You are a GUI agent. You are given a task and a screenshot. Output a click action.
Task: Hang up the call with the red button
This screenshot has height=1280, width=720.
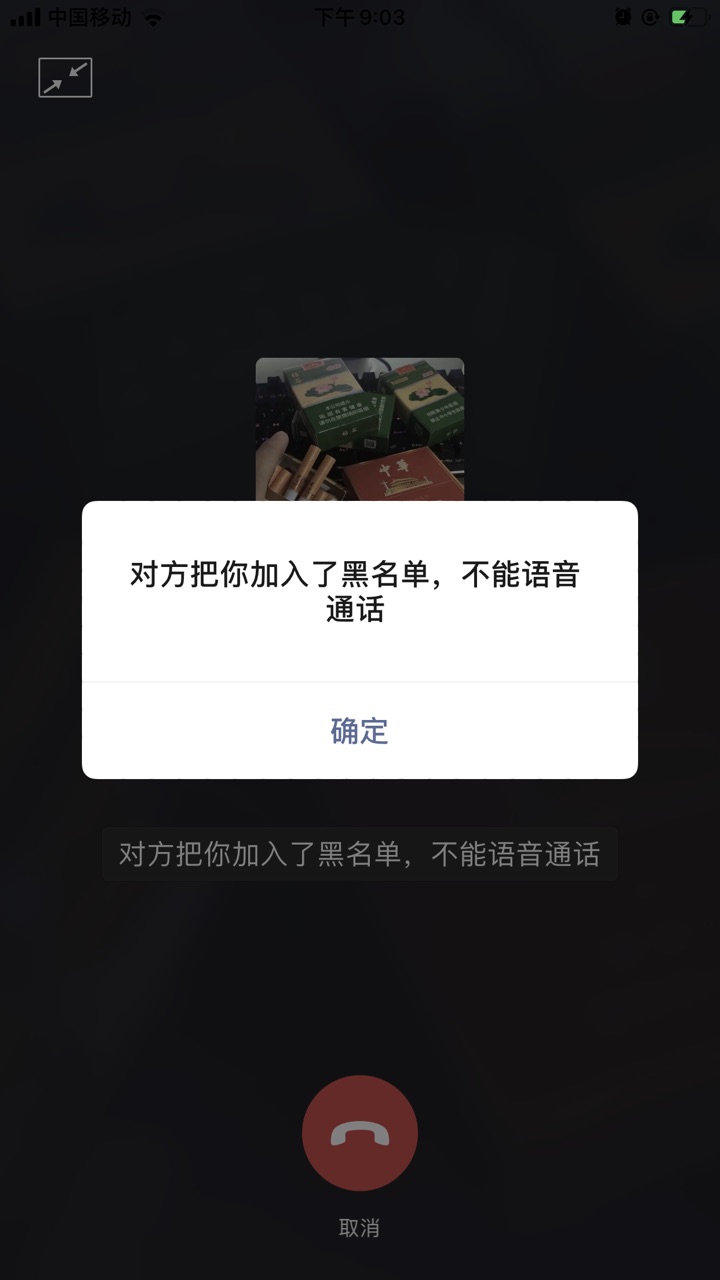[x=360, y=1133]
